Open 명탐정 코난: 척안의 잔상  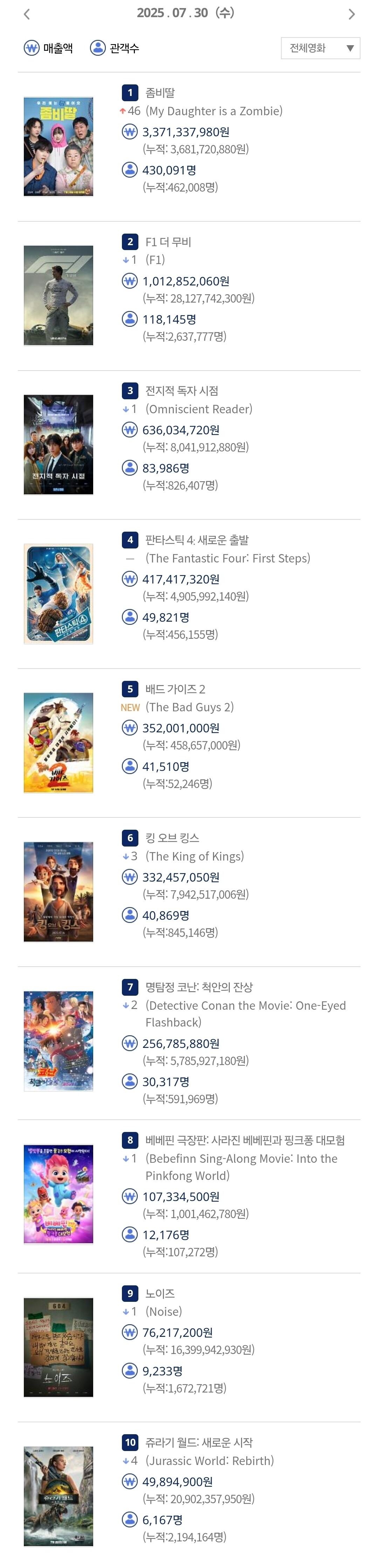[x=198, y=987]
